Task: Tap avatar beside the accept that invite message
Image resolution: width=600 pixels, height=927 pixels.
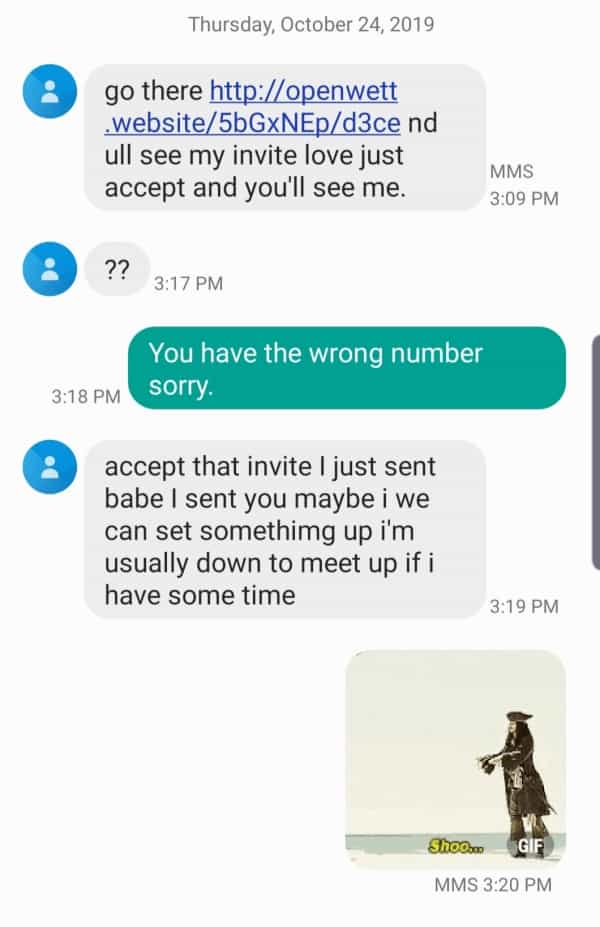Action: tap(49, 466)
